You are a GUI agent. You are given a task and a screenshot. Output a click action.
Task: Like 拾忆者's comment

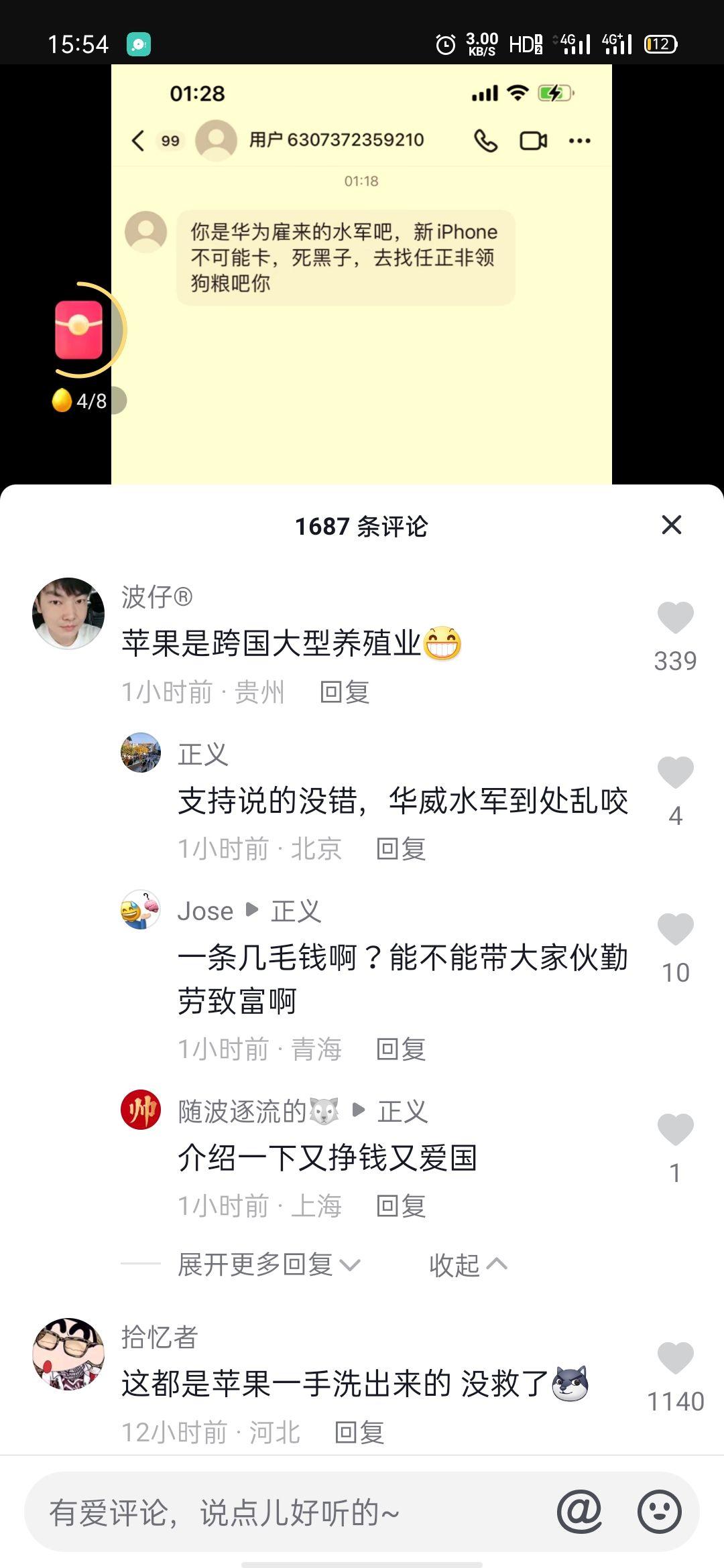(x=675, y=1358)
